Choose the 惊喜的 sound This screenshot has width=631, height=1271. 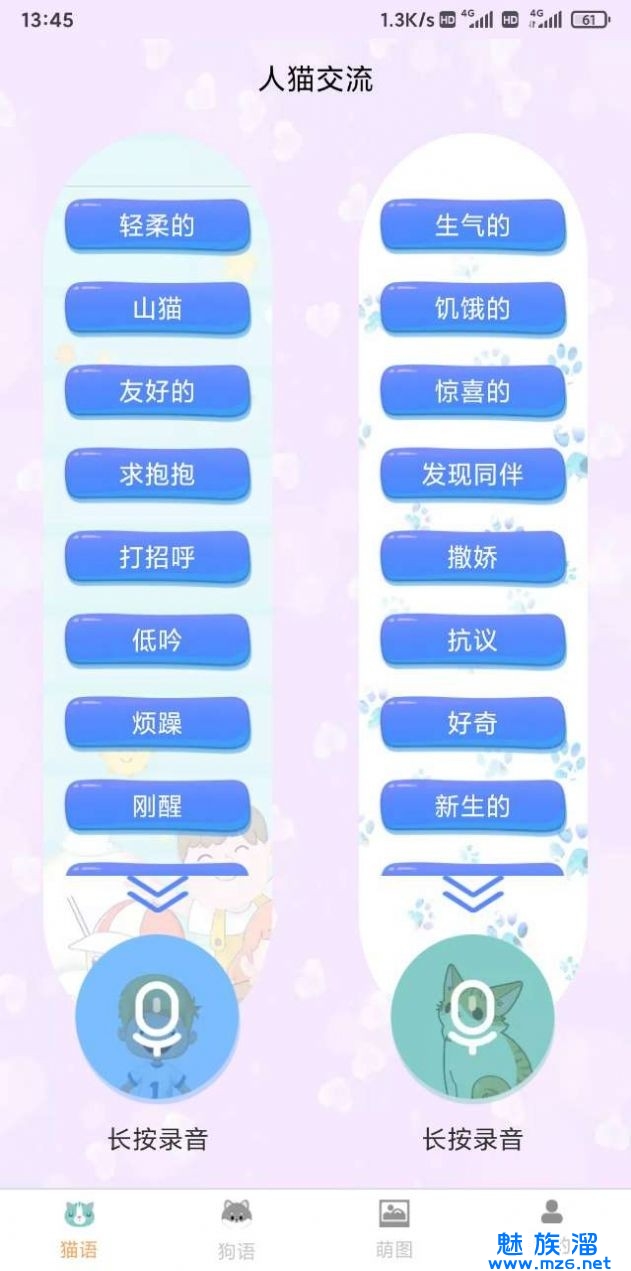(473, 391)
